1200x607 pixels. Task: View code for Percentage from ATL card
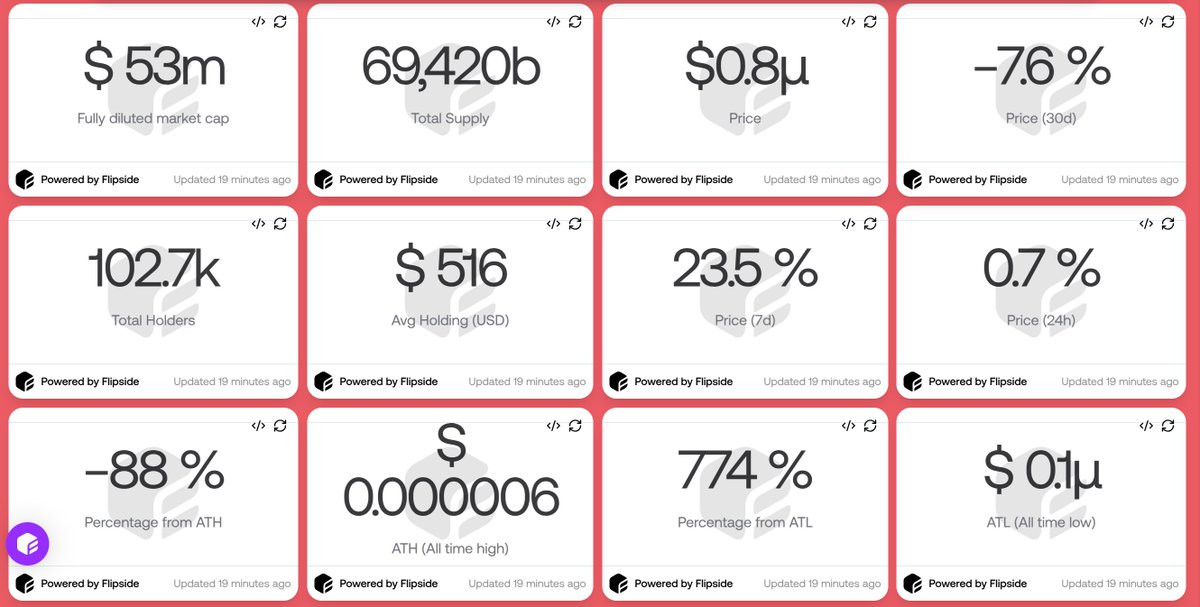(848, 426)
